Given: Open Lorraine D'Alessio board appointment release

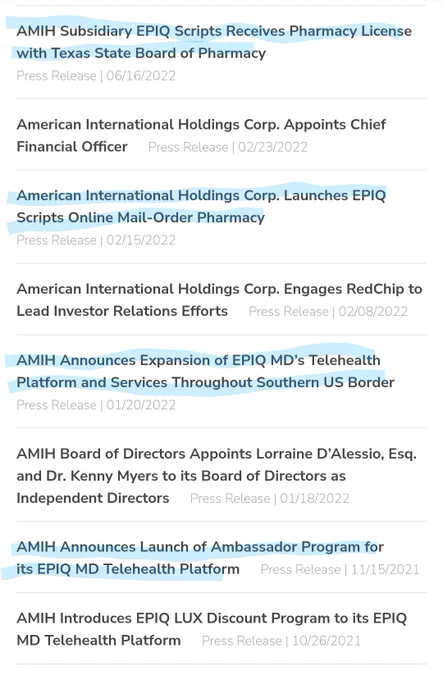Looking at the screenshot, I should coord(217,476).
